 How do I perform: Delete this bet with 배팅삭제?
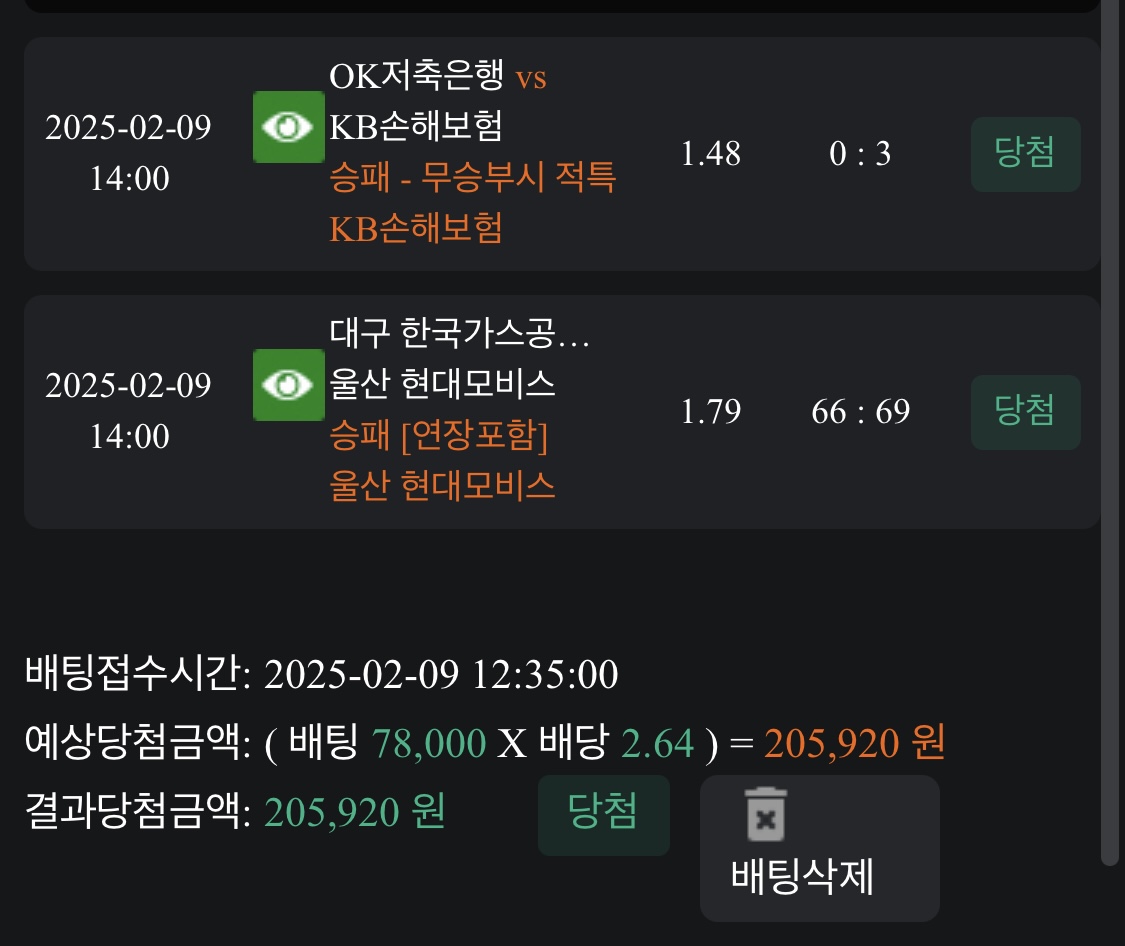pyautogui.click(x=819, y=847)
